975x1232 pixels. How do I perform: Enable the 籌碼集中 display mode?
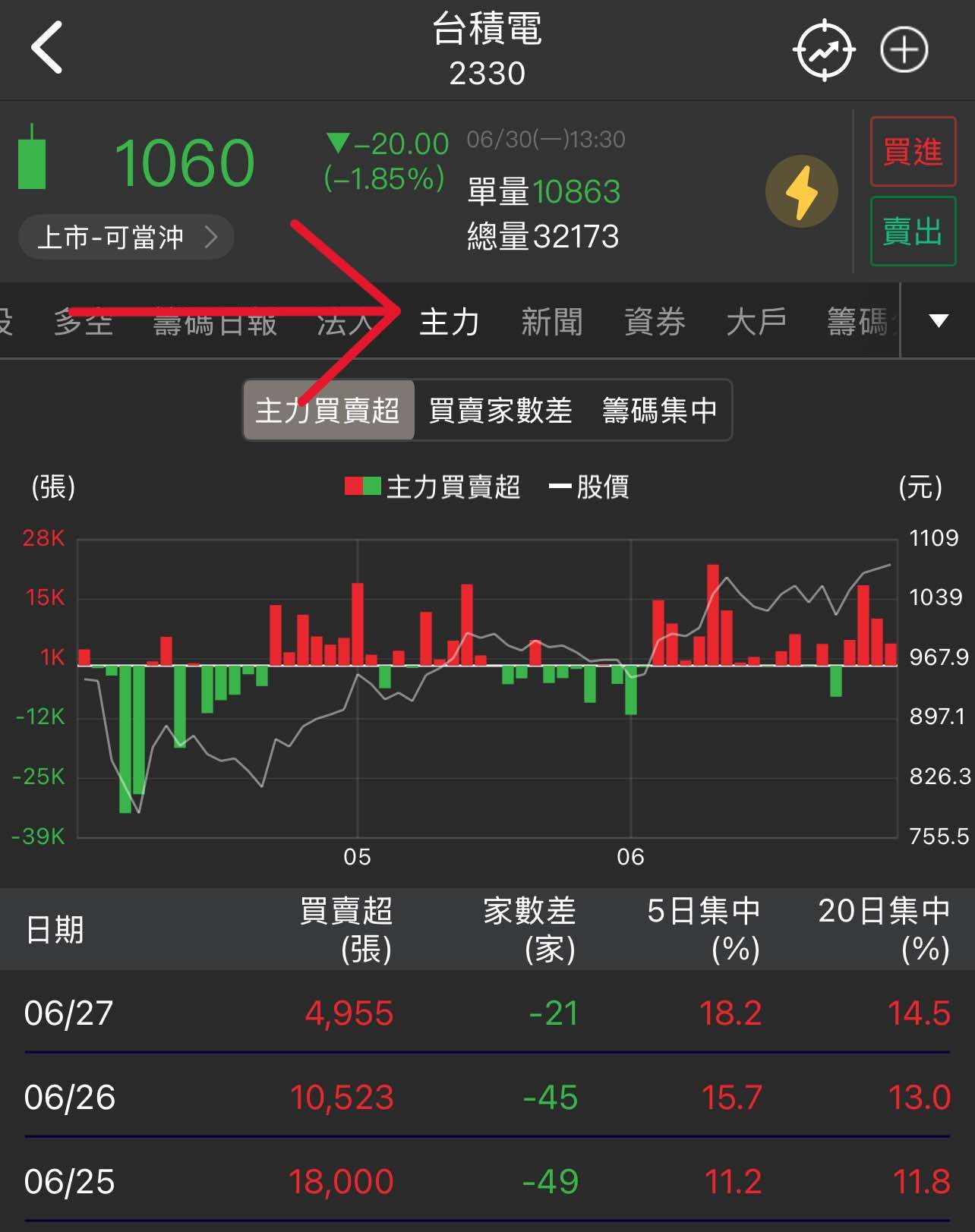(x=661, y=410)
